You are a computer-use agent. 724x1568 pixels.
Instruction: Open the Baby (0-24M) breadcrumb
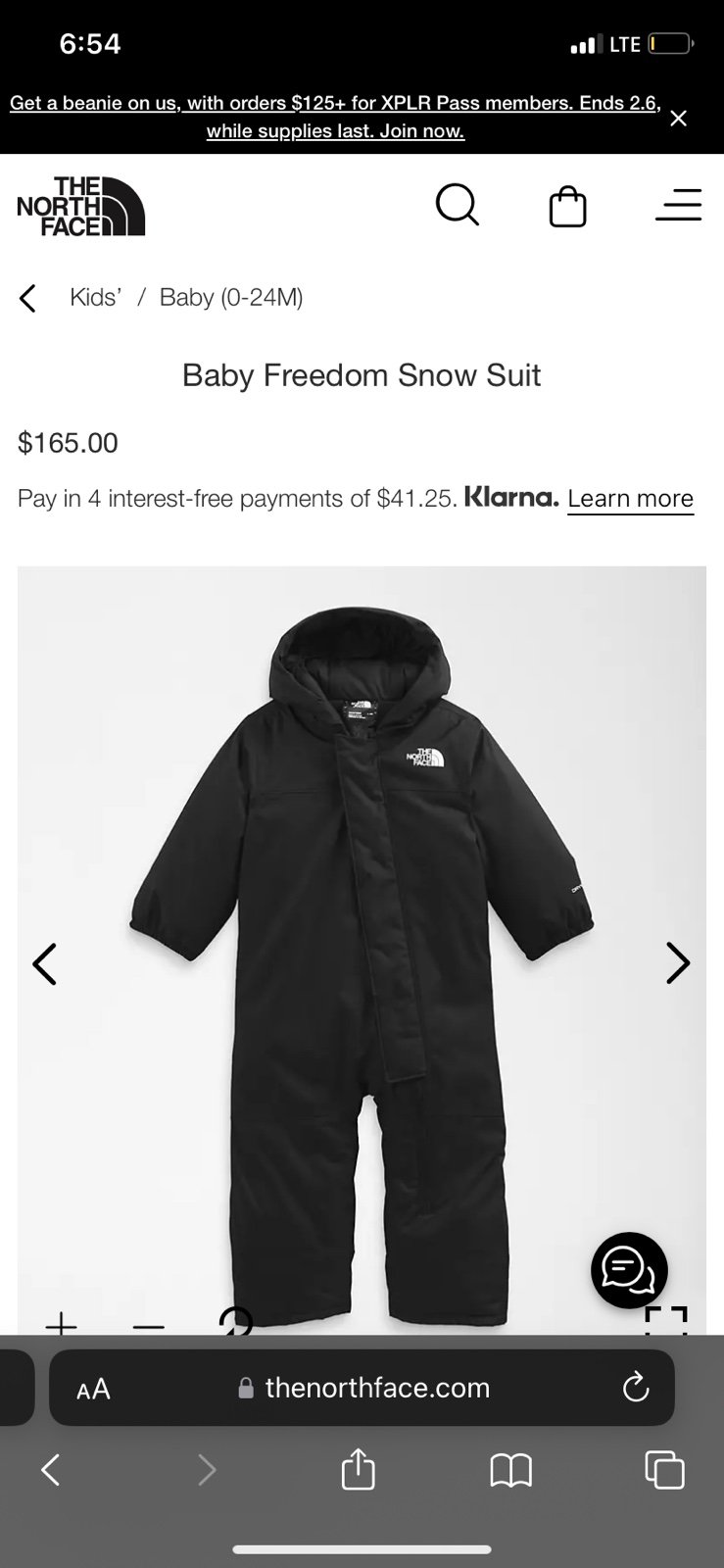pos(231,297)
